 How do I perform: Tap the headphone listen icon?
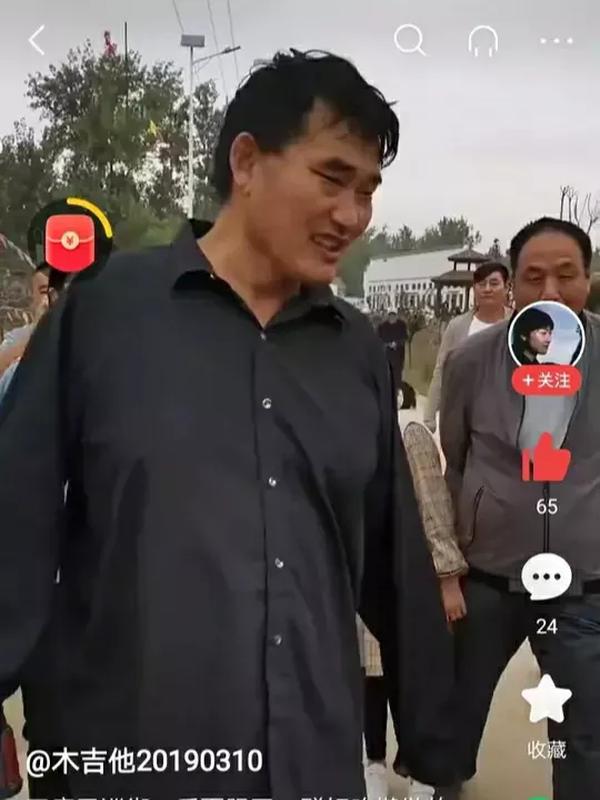(483, 41)
